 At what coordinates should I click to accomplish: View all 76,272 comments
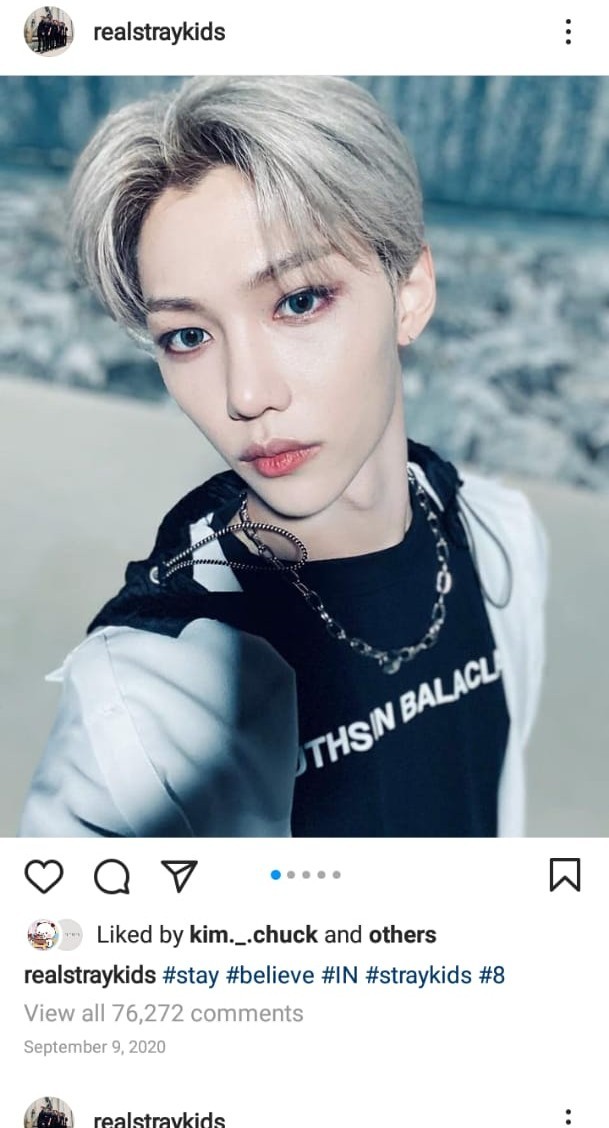pos(163,1013)
